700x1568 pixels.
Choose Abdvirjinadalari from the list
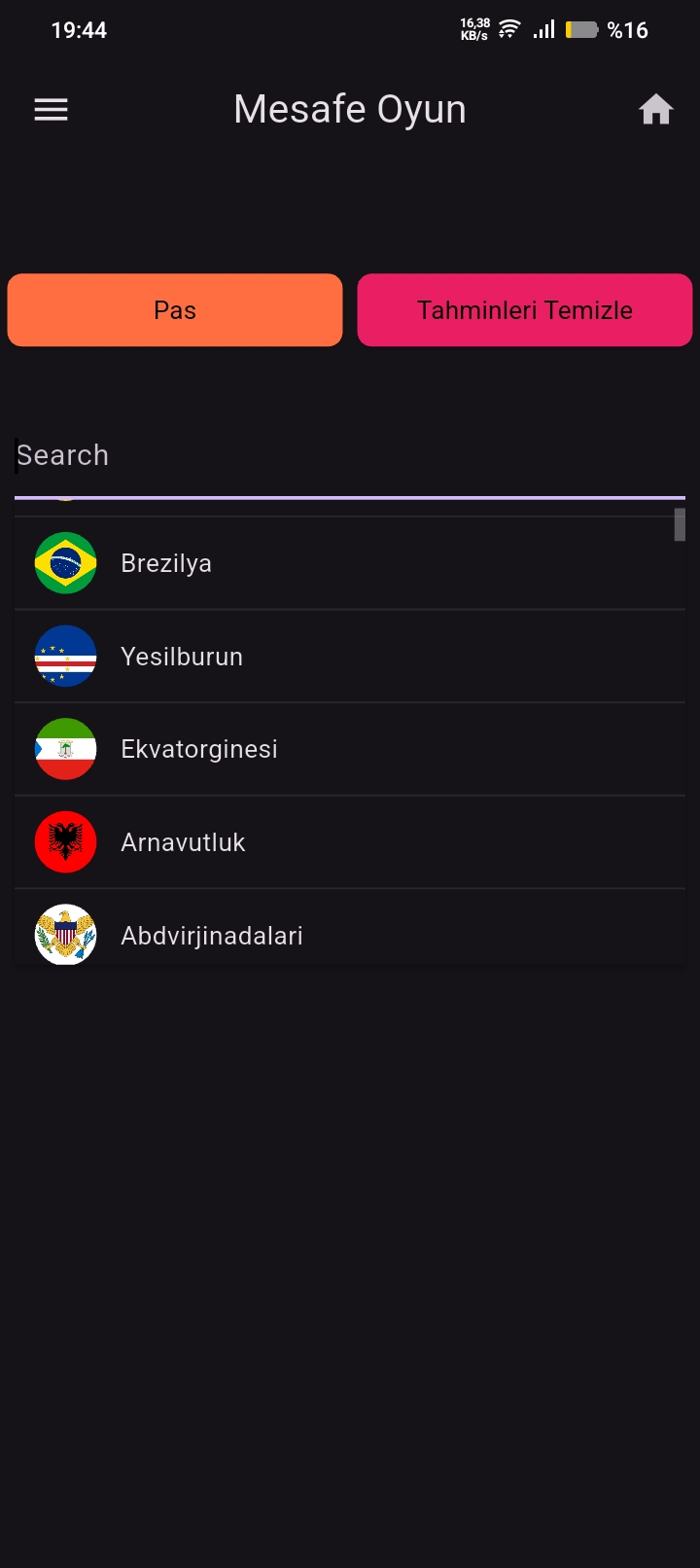350,934
